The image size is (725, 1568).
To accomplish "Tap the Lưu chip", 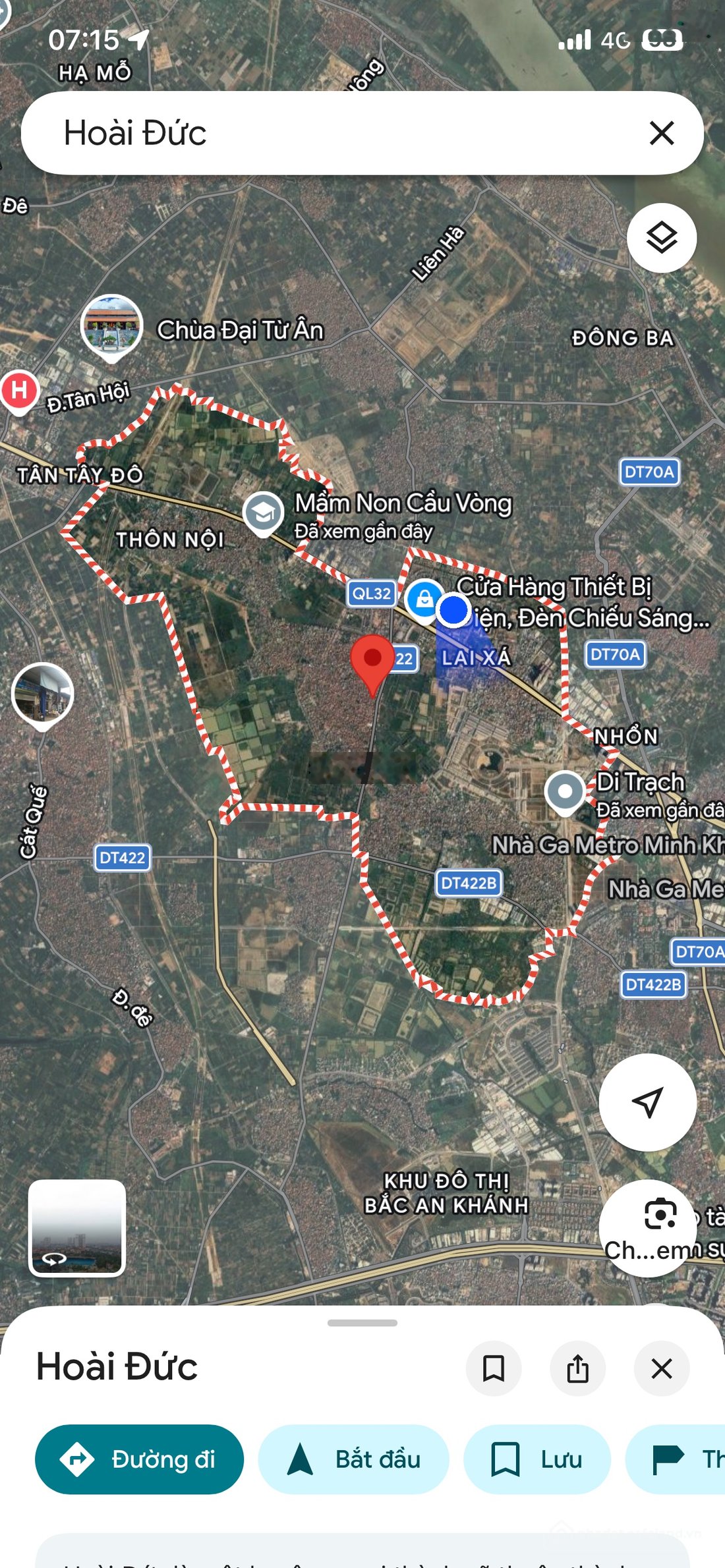I will [537, 1459].
